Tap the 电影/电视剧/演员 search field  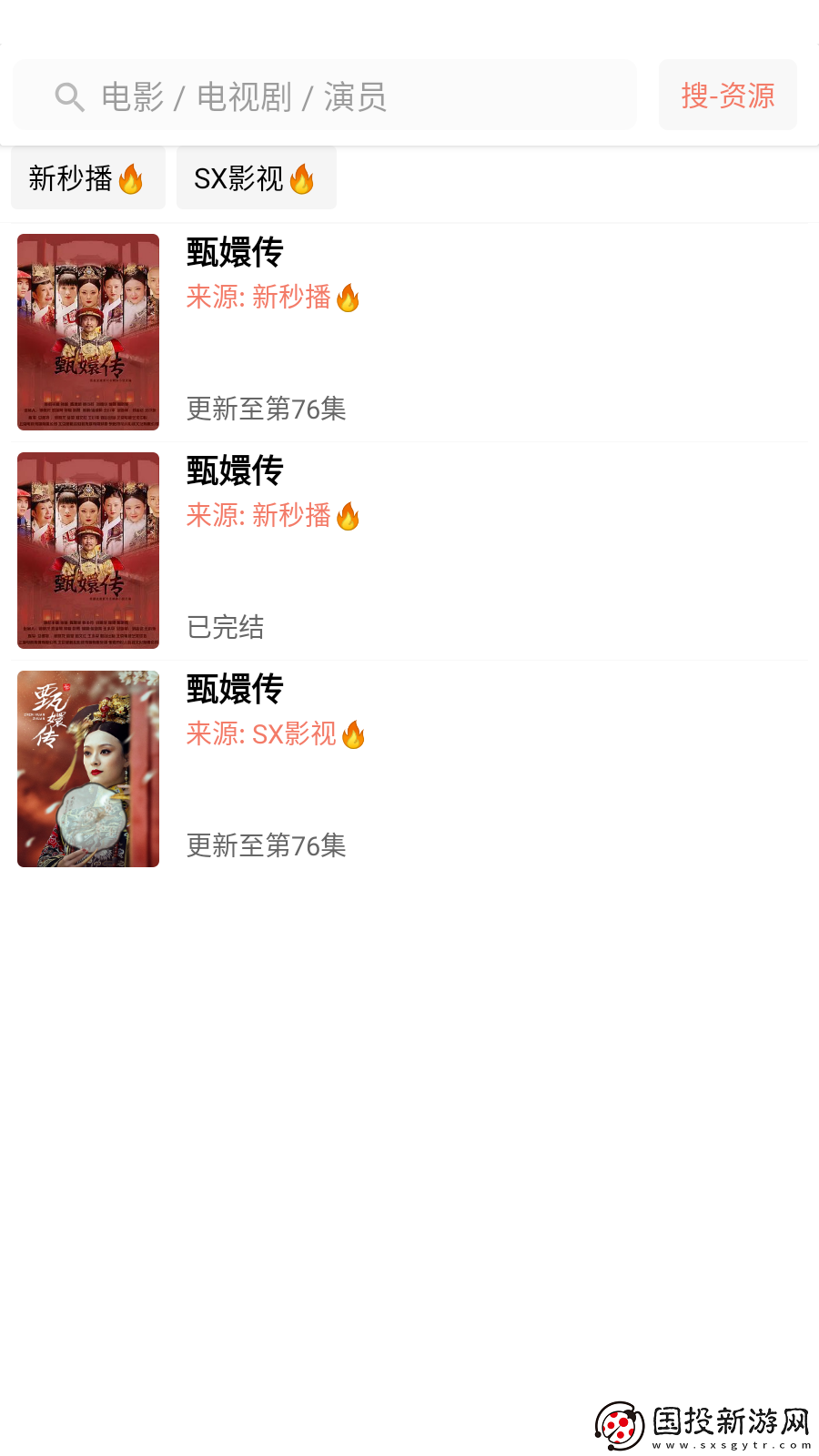[x=324, y=96]
